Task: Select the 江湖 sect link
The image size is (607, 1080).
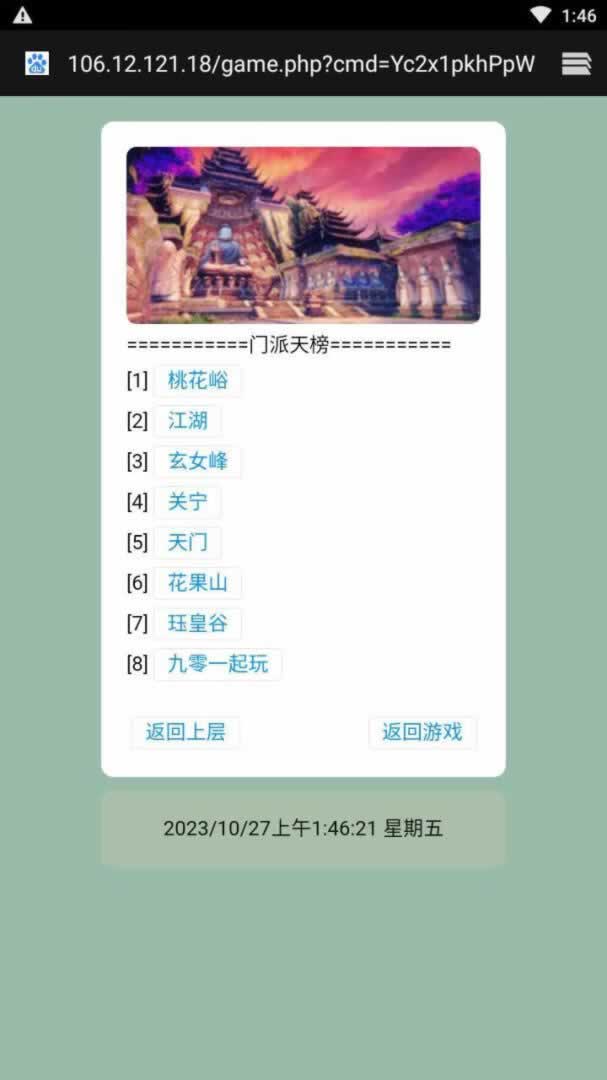Action: (x=187, y=421)
